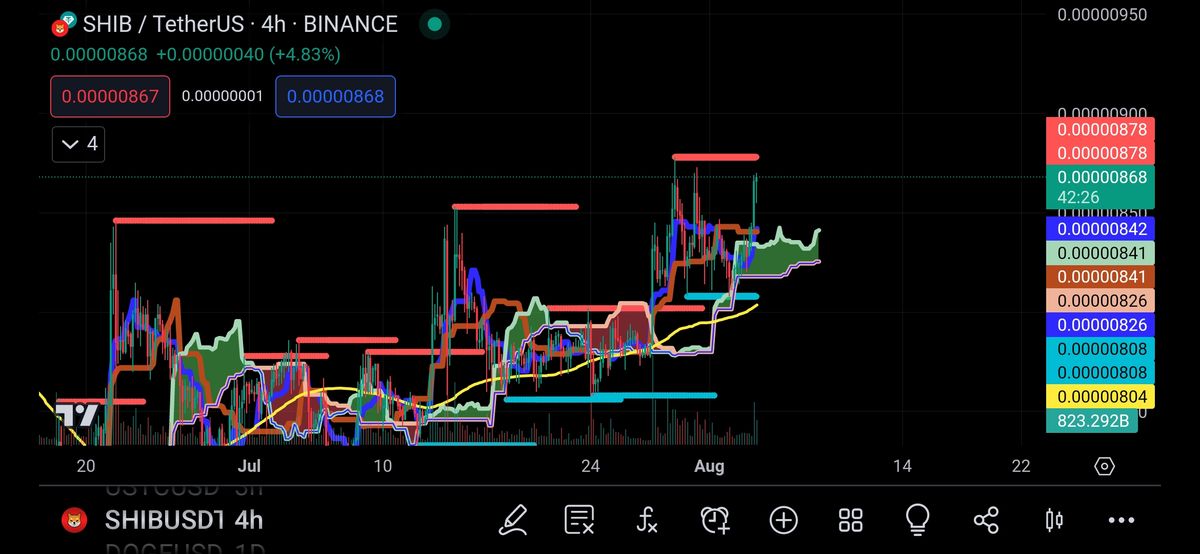Create a price alert with alarm icon

tap(715, 519)
